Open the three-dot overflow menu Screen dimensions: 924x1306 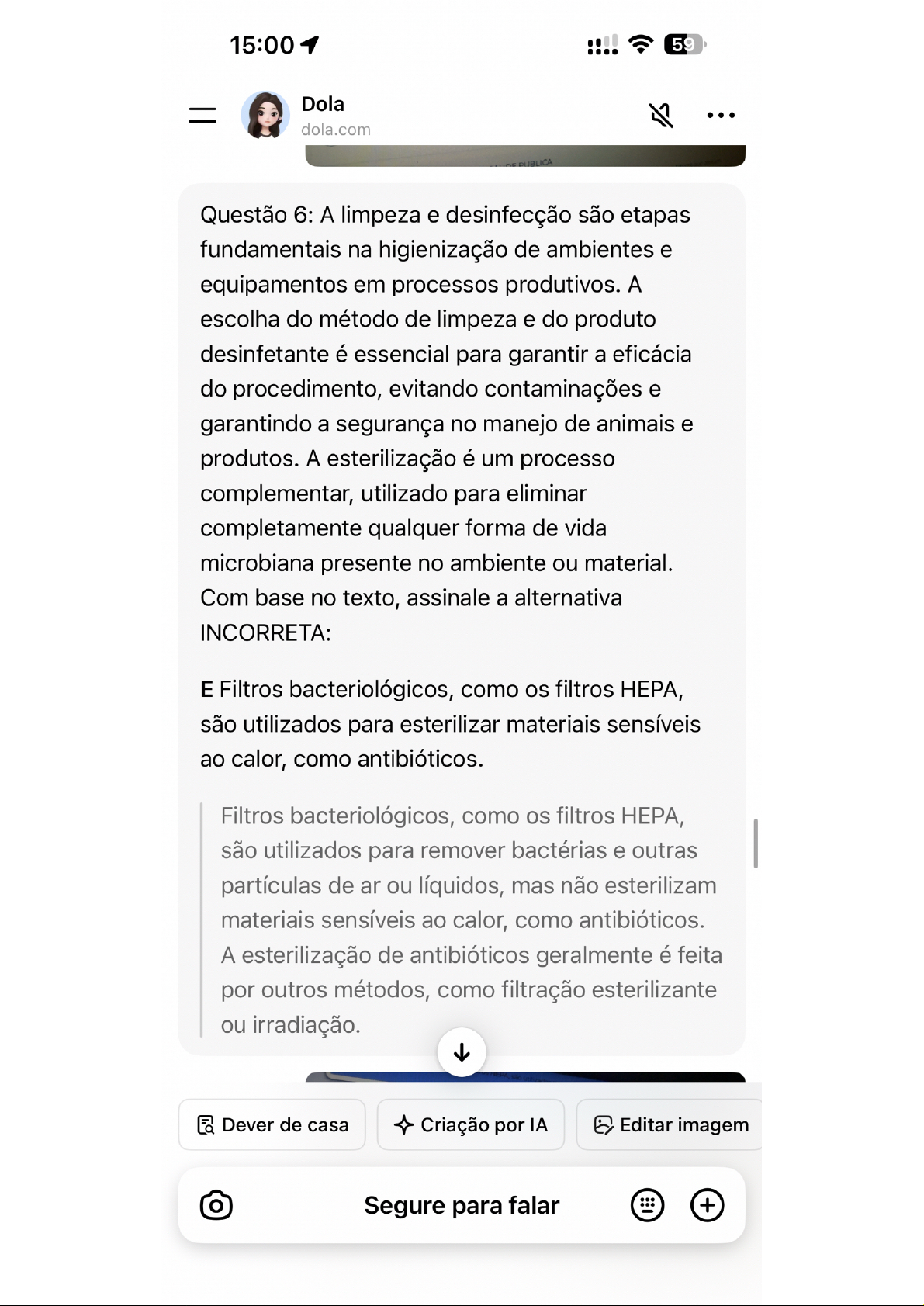click(721, 116)
